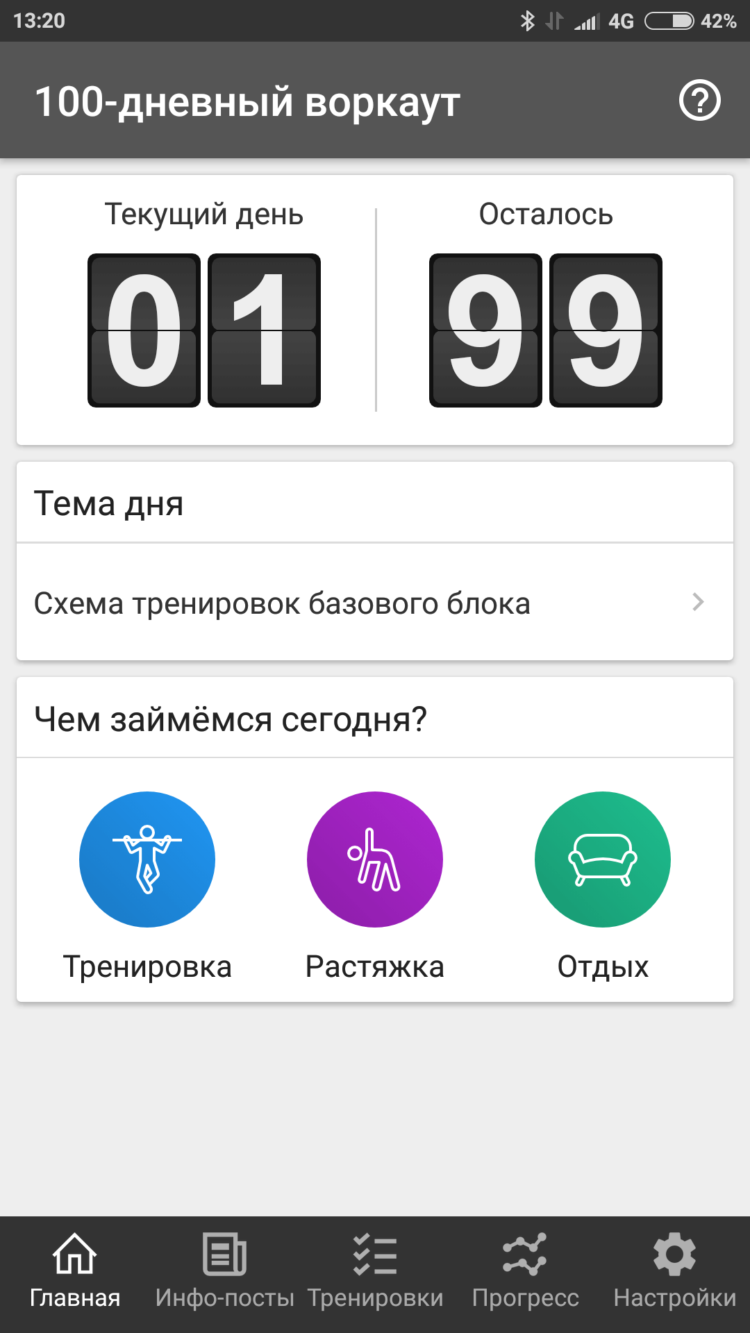750x1333 pixels.
Task: Open the Тренировка workout icon
Action: (x=147, y=859)
